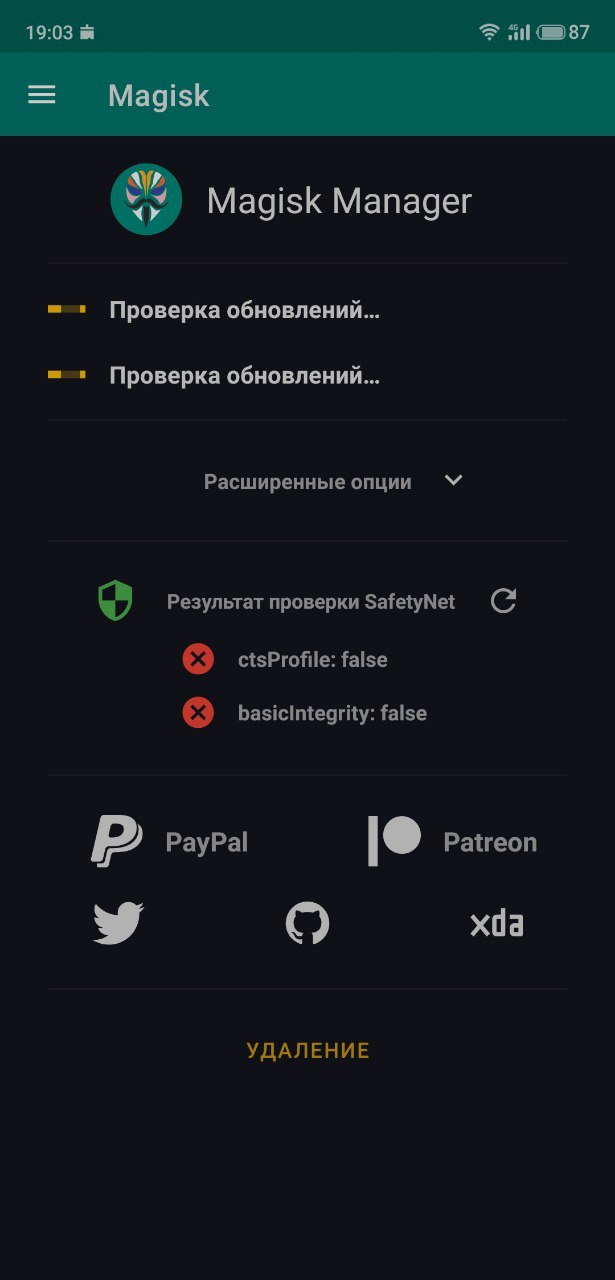This screenshot has width=615, height=1280.
Task: Open the GitHub page icon
Action: point(307,924)
